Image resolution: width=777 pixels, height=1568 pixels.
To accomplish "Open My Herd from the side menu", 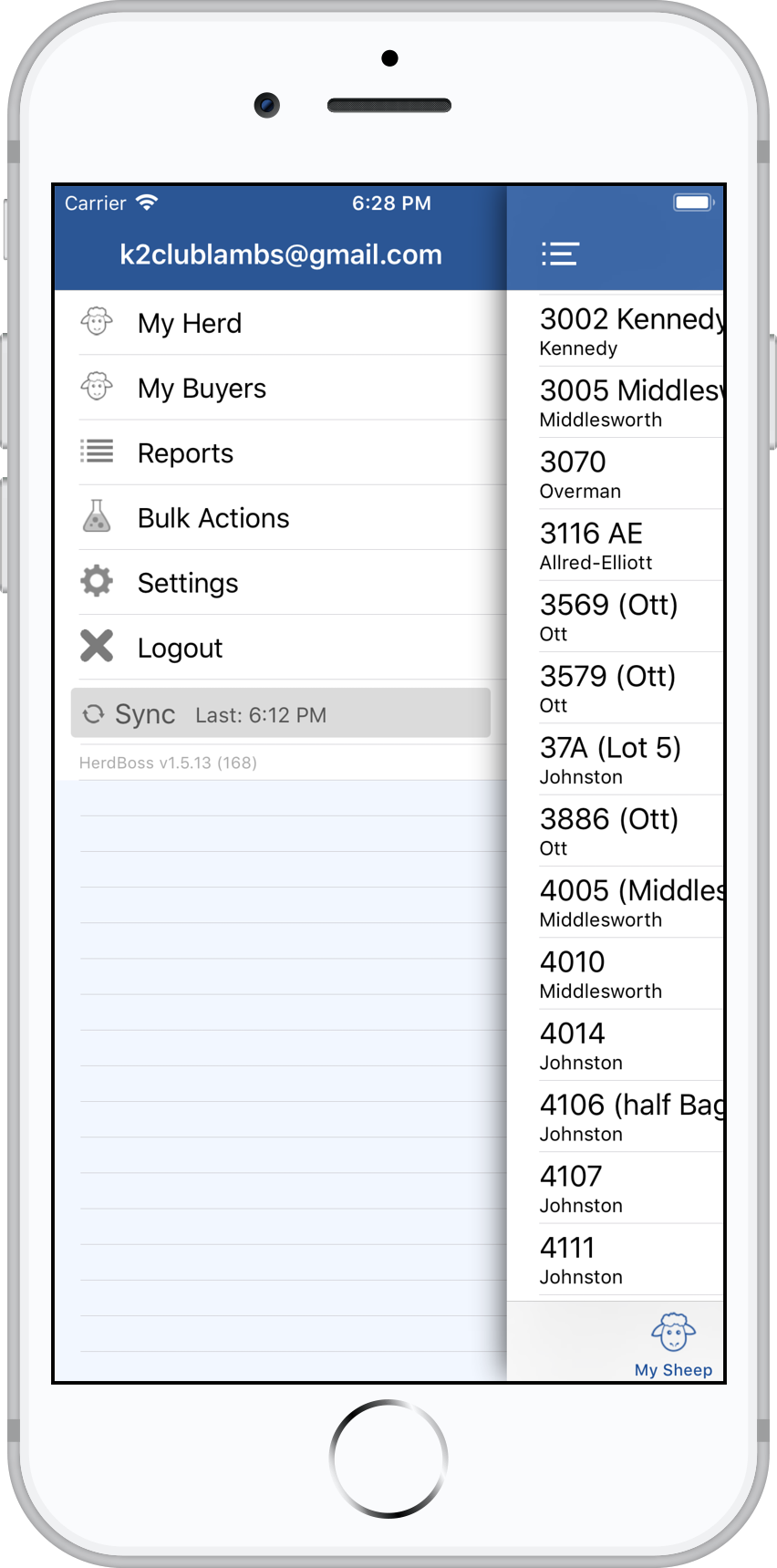I will pyautogui.click(x=190, y=324).
